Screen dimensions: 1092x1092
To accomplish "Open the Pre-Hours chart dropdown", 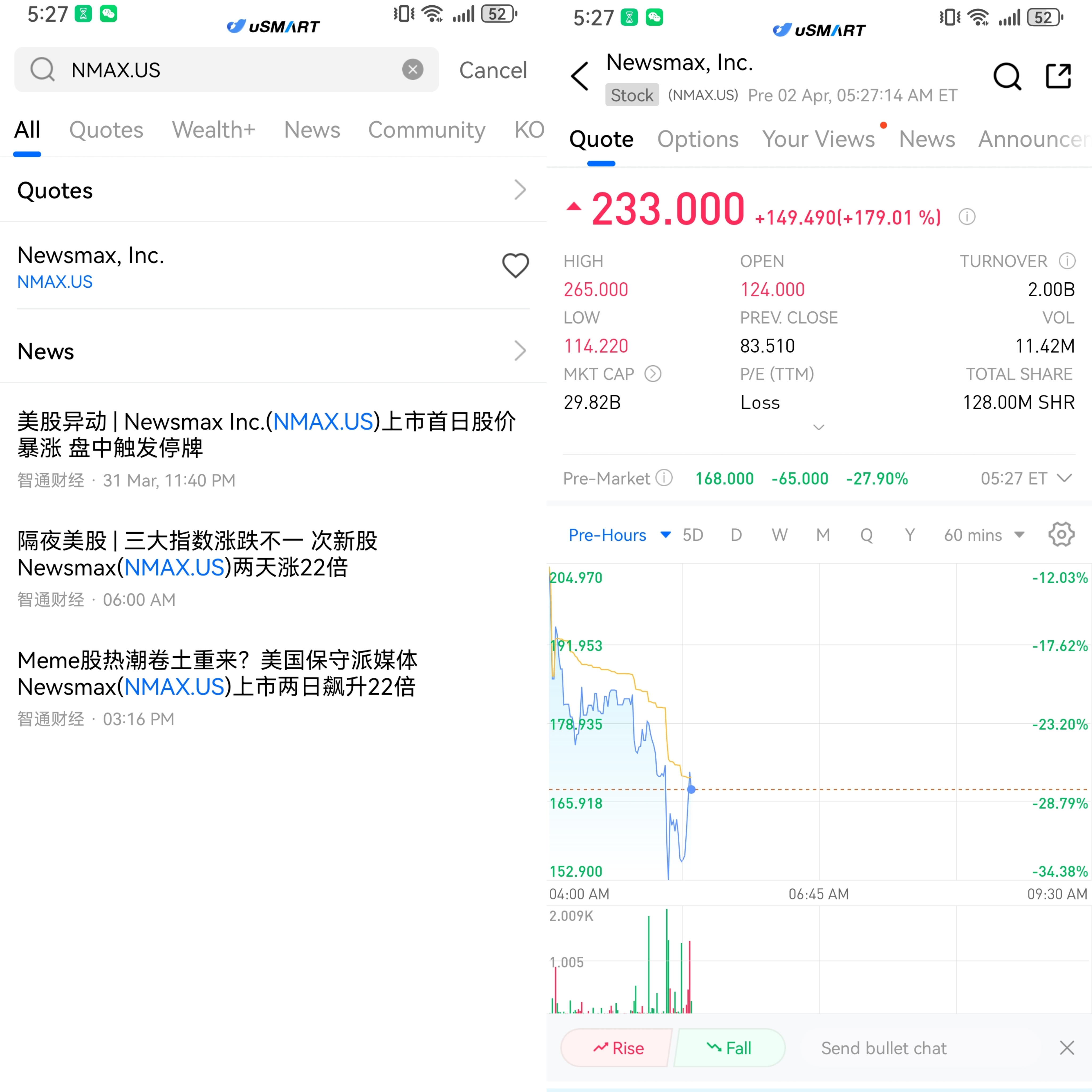I will click(619, 535).
